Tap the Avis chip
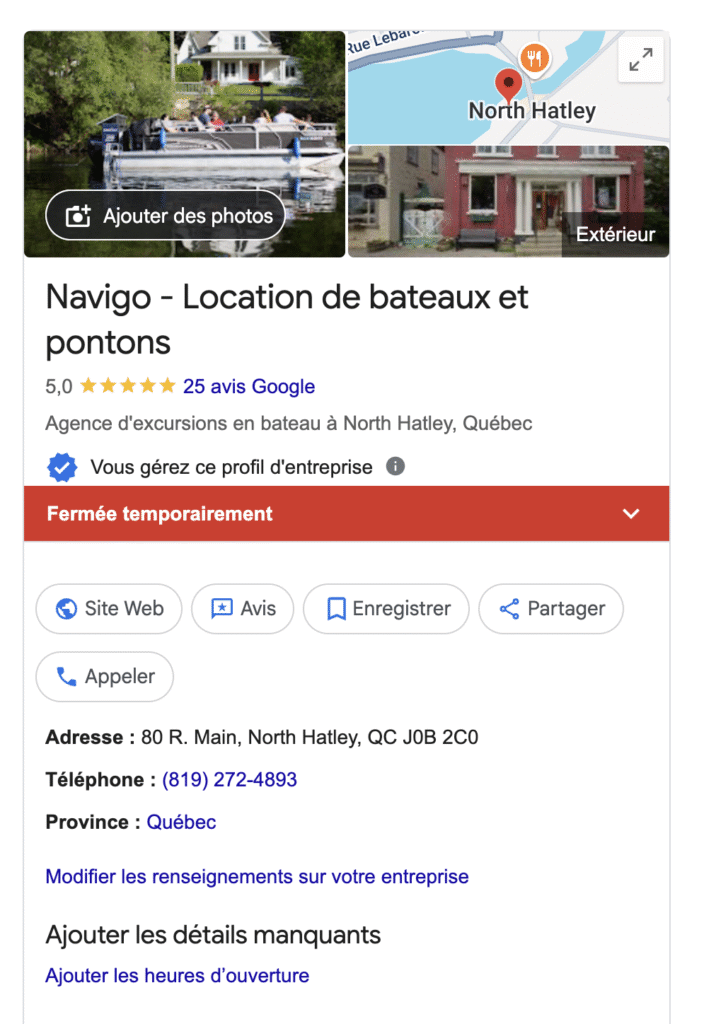 242,609
